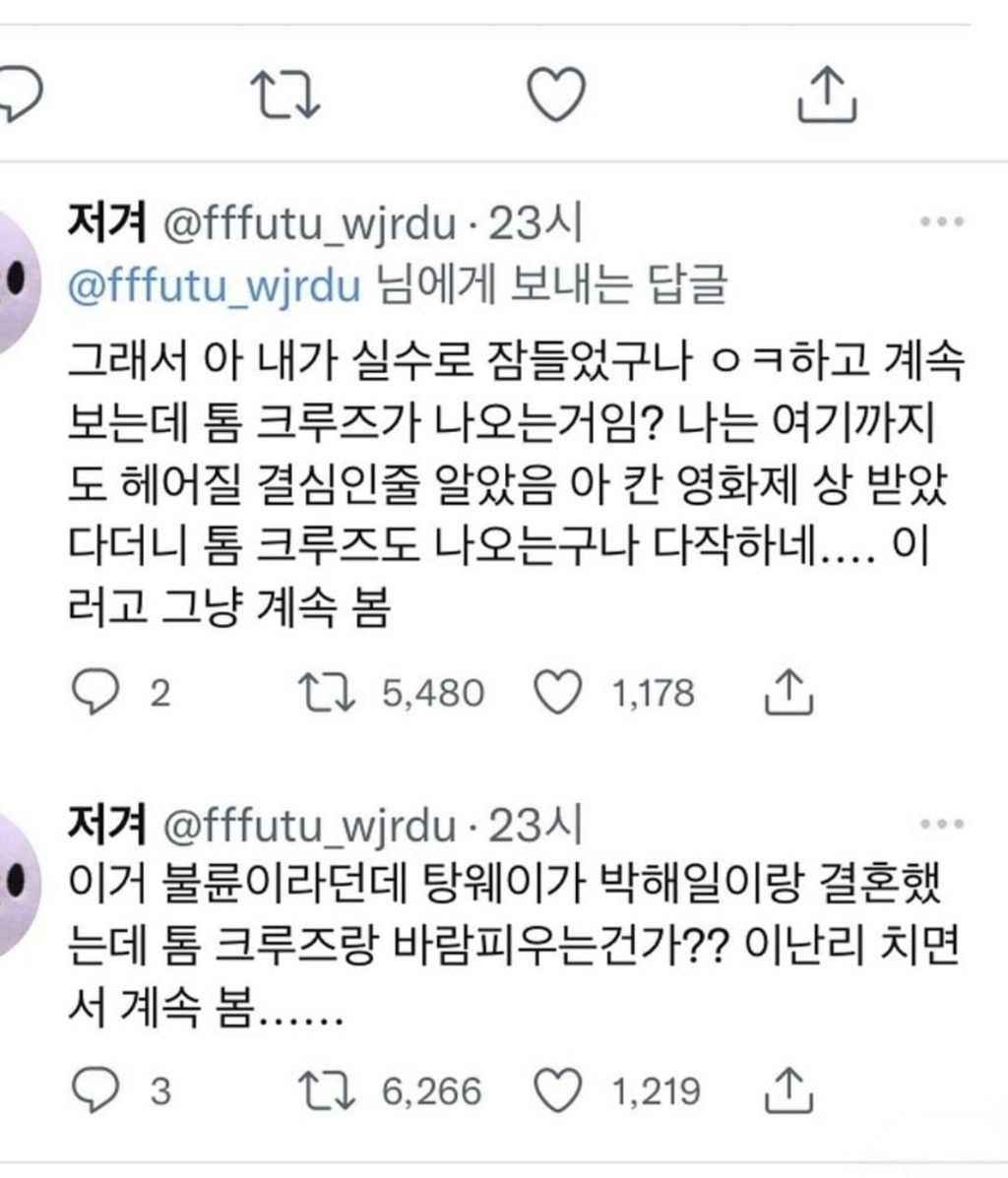Like the tweet with 1,178 likes
Screen dimensions: 1008x1178
point(557,692)
